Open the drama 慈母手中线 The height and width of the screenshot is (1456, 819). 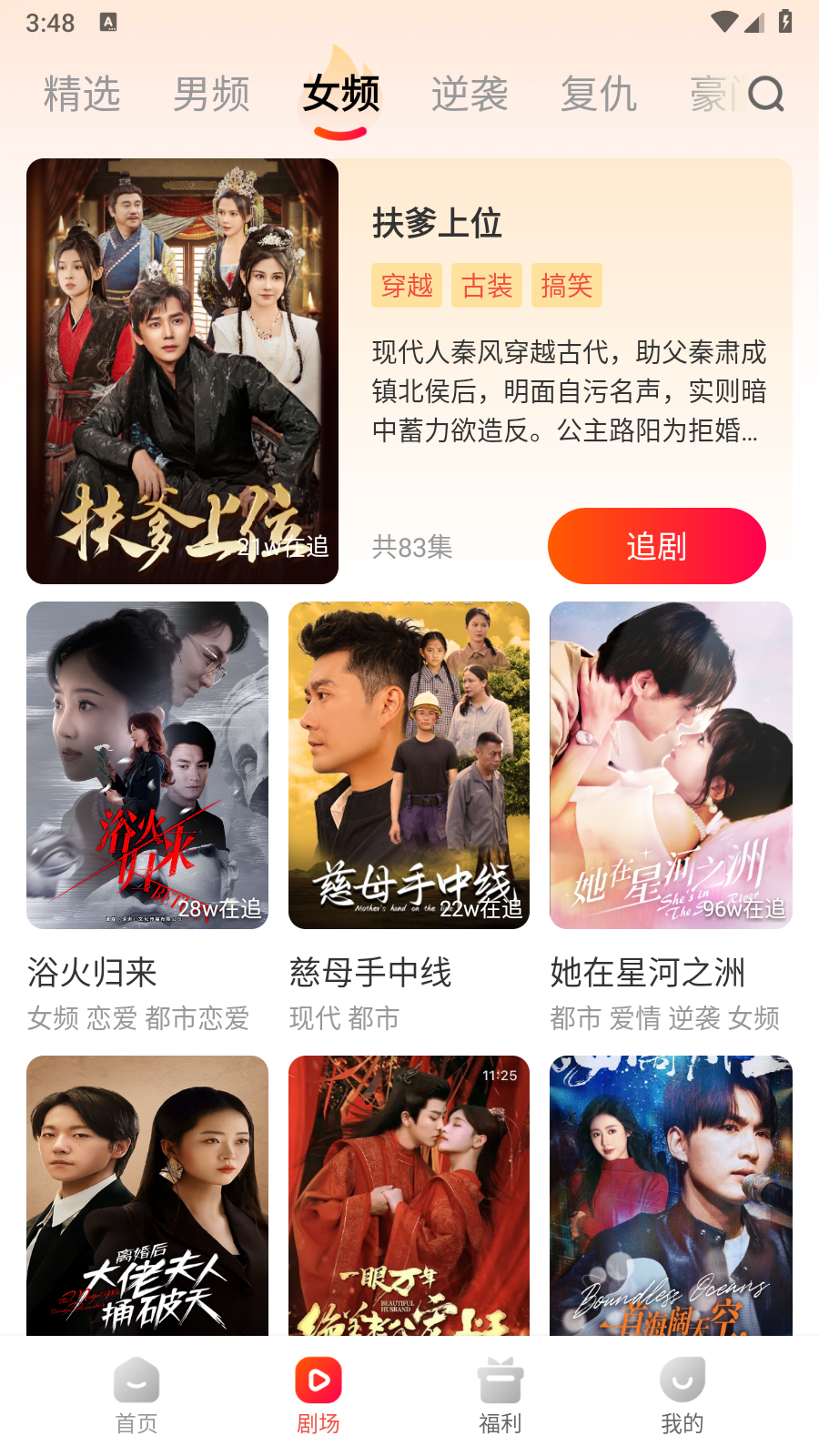tap(409, 764)
